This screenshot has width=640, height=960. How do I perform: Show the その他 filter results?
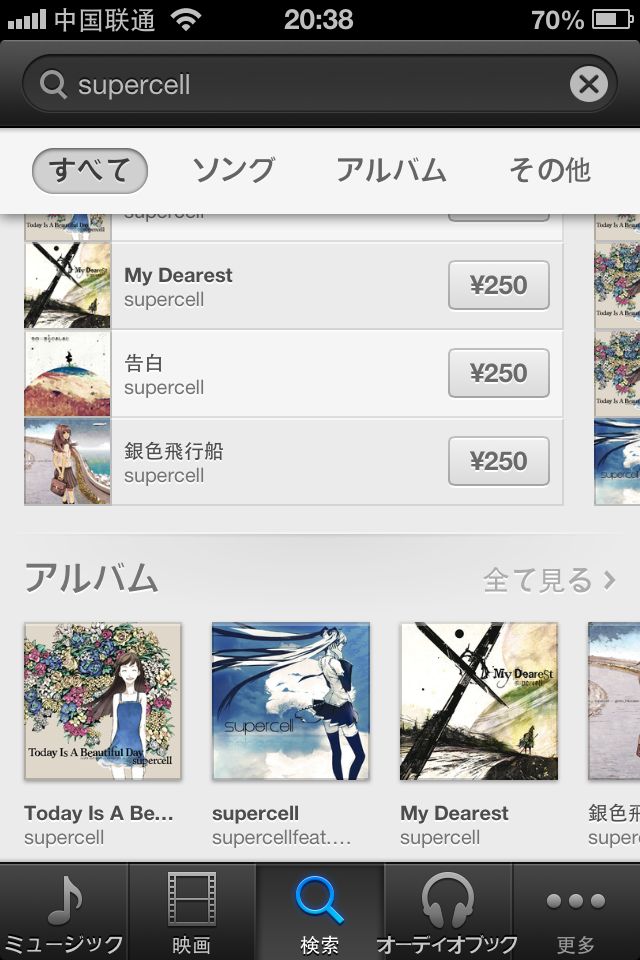(x=550, y=170)
